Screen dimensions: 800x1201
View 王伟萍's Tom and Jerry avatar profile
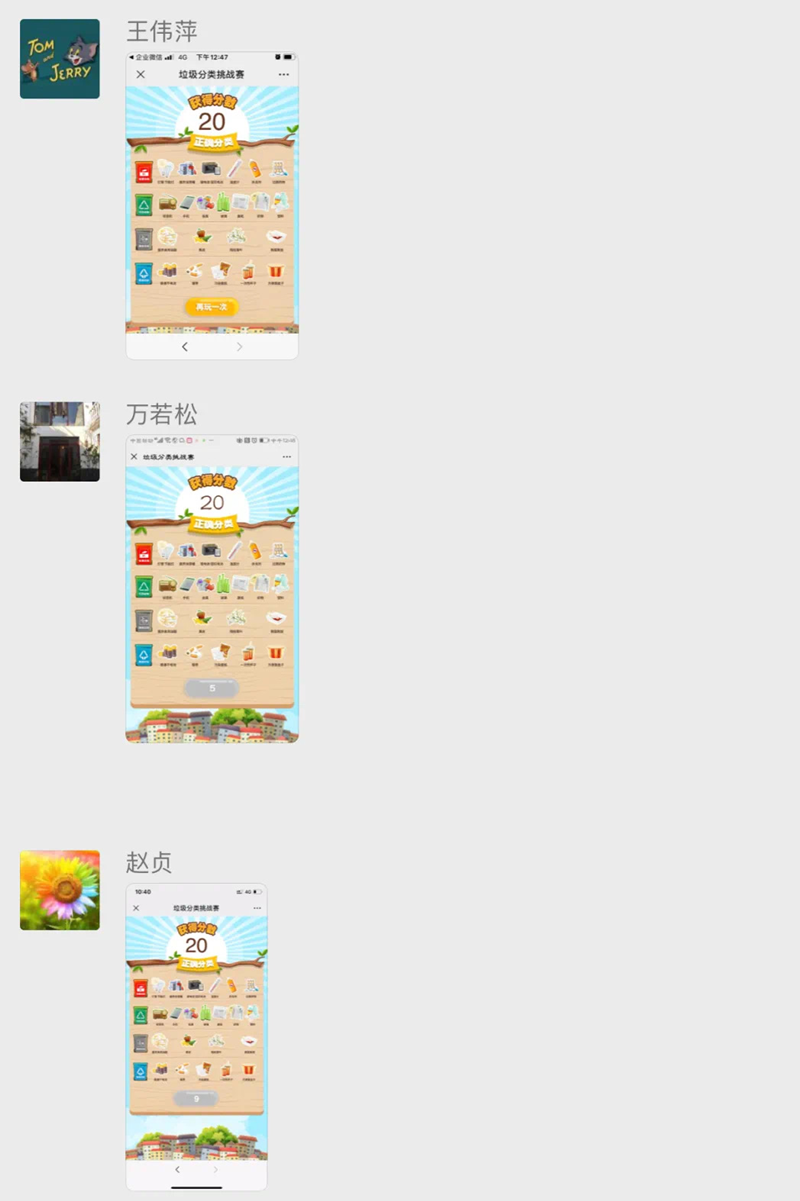click(60, 59)
